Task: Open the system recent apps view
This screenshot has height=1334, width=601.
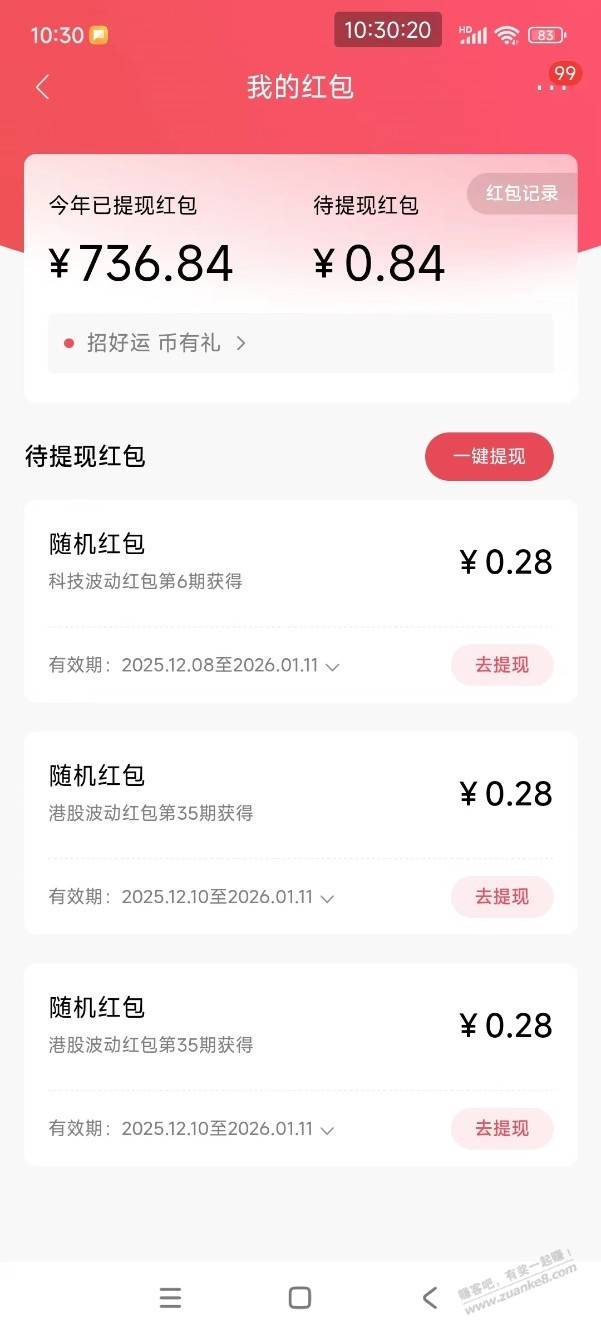Action: 171,1297
